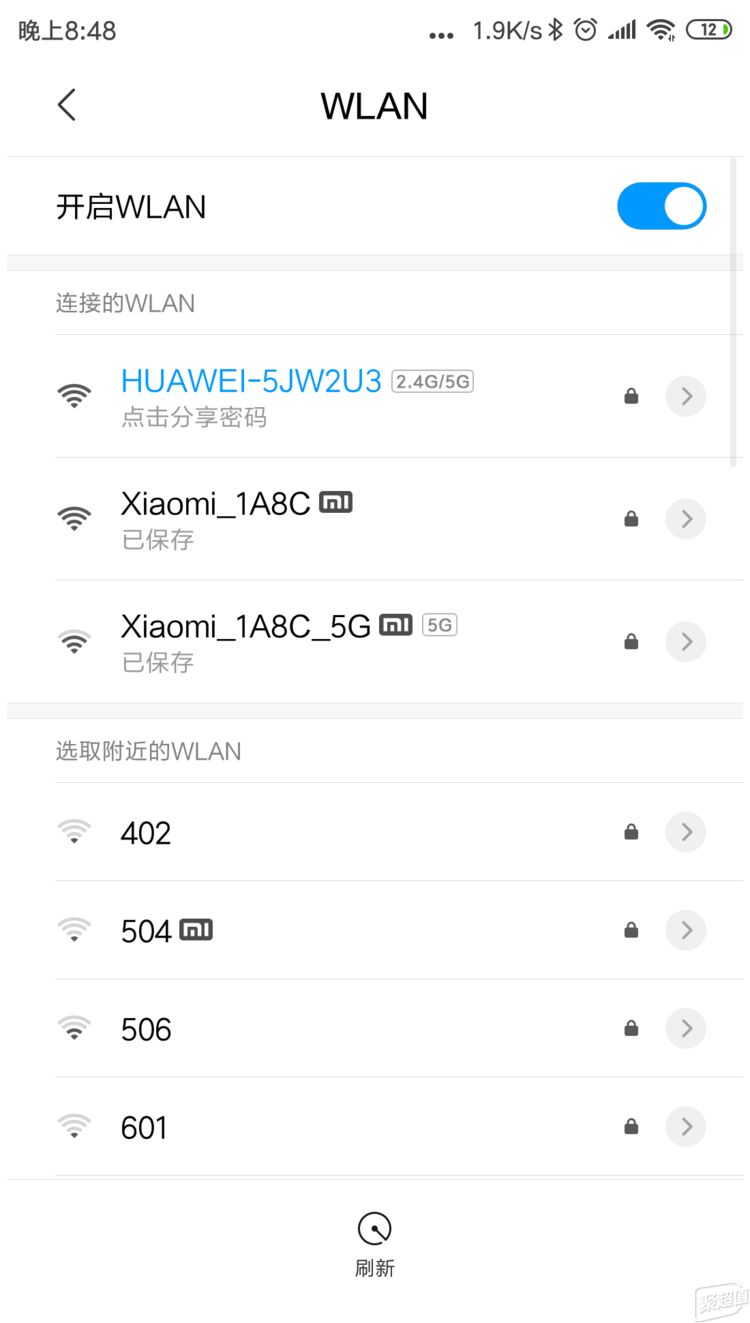This screenshot has height=1323, width=750.
Task: Select the nearby network 506
Action: tap(146, 1029)
